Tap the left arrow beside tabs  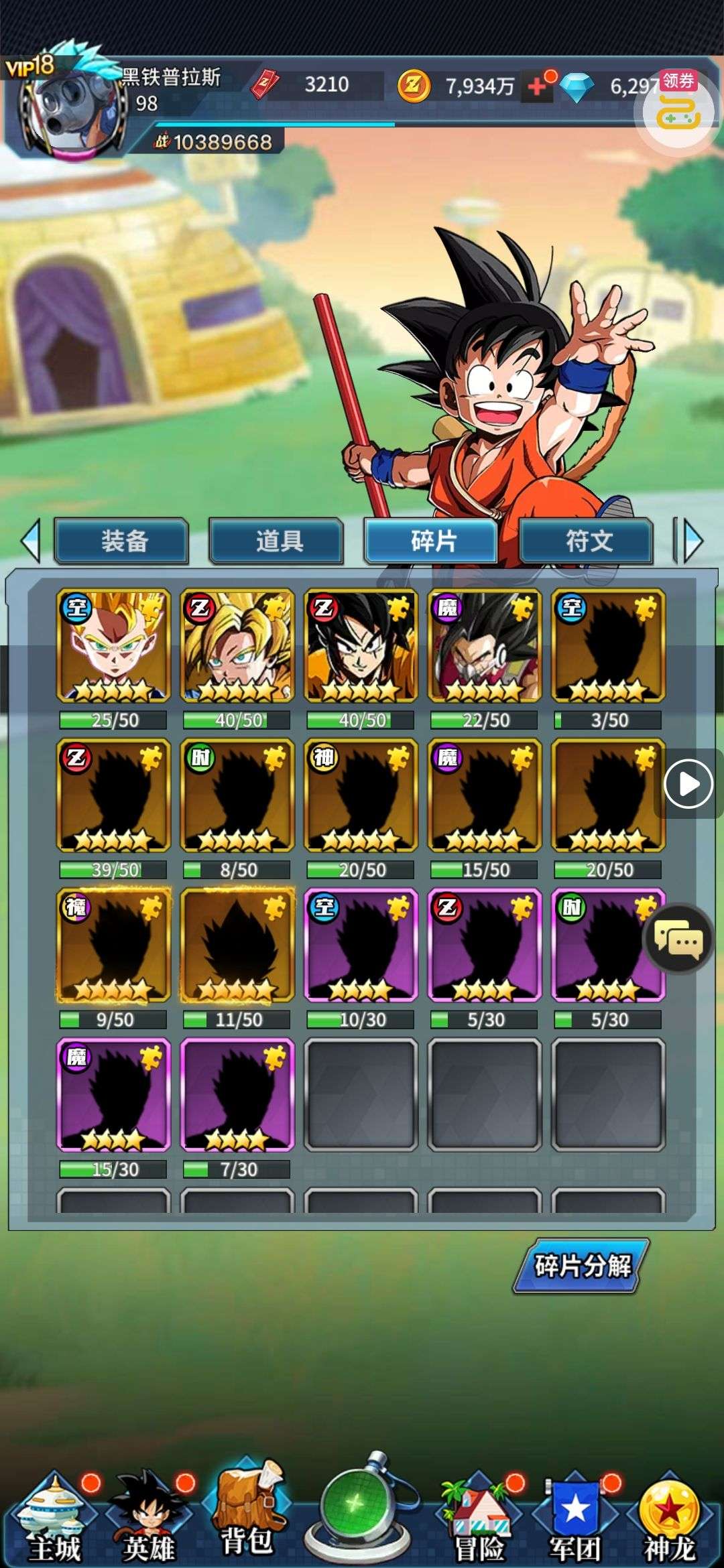click(31, 541)
